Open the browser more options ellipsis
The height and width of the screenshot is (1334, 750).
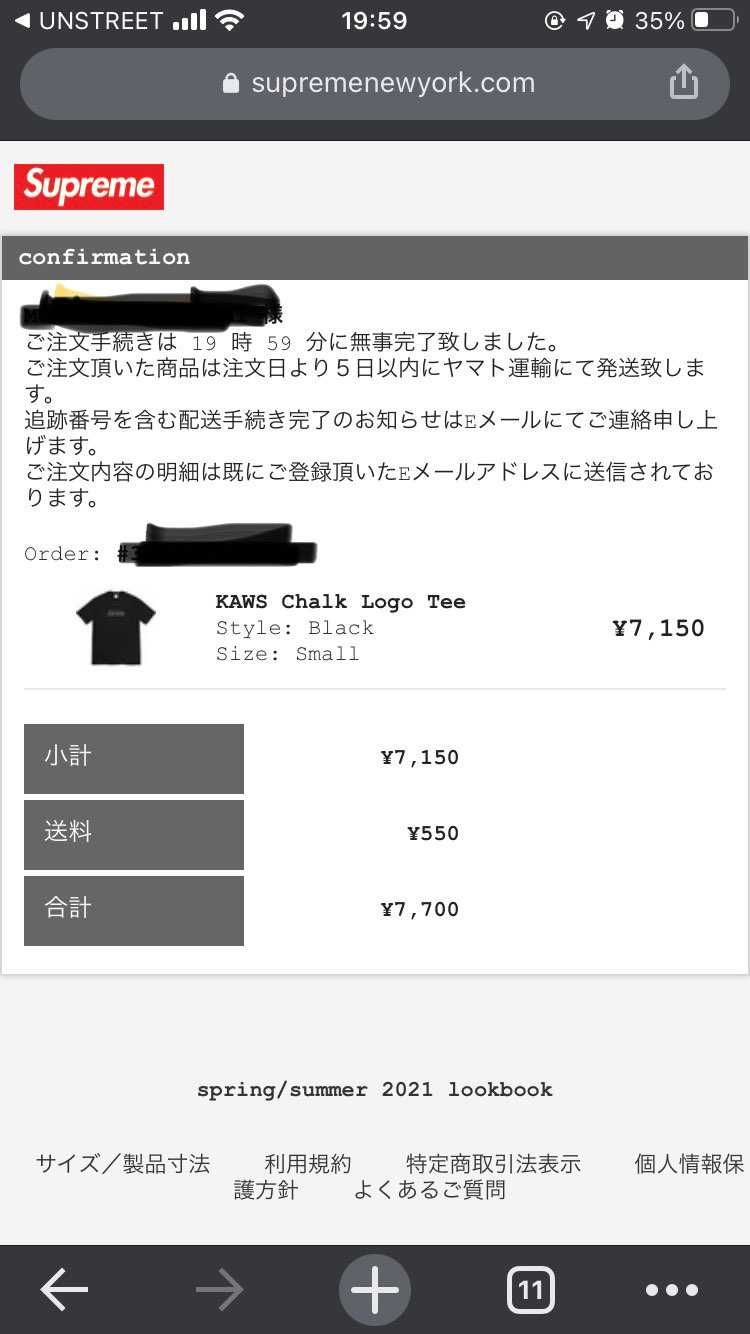[672, 1291]
